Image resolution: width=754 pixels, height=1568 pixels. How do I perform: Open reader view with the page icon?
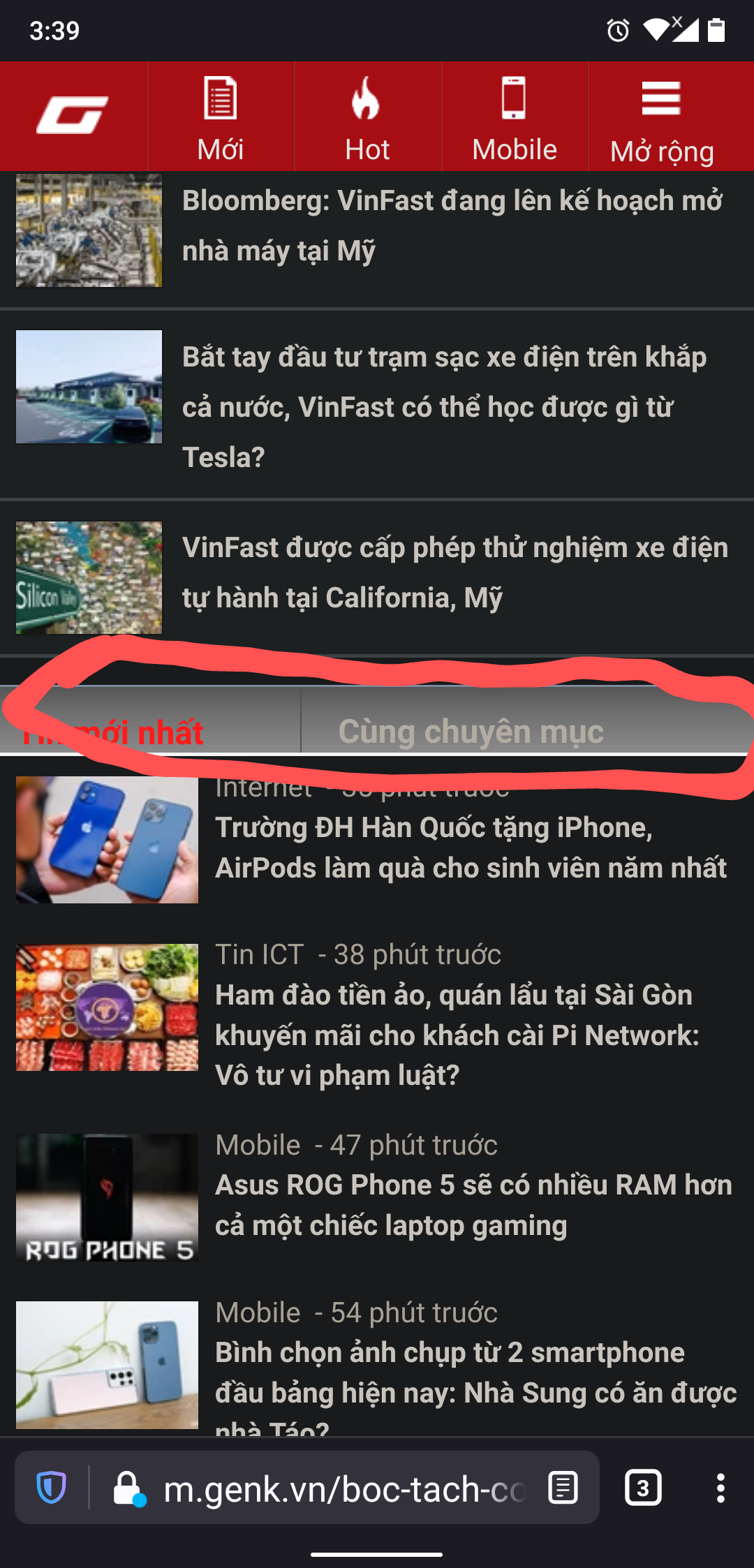563,1487
